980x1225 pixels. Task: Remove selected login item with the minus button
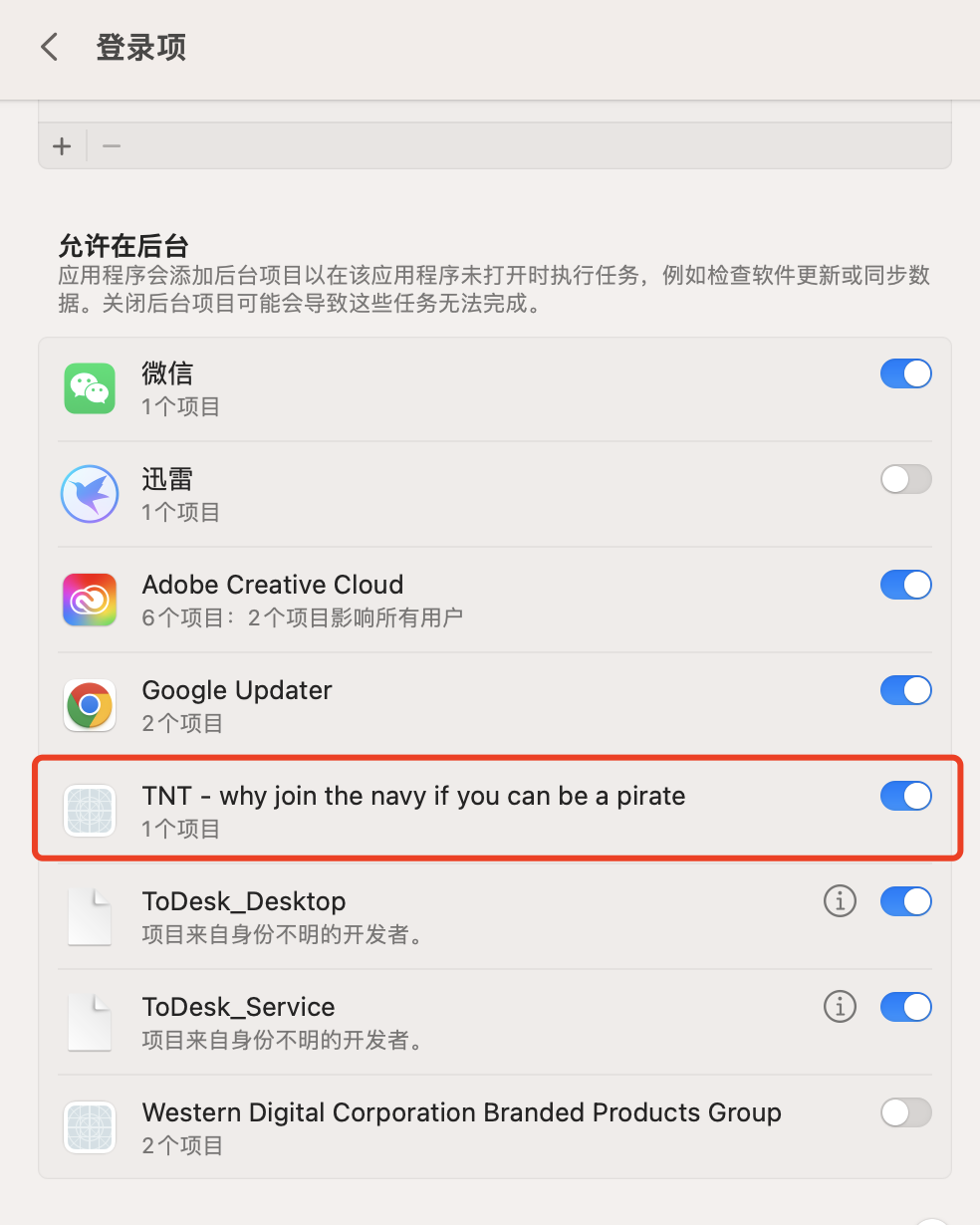click(112, 146)
